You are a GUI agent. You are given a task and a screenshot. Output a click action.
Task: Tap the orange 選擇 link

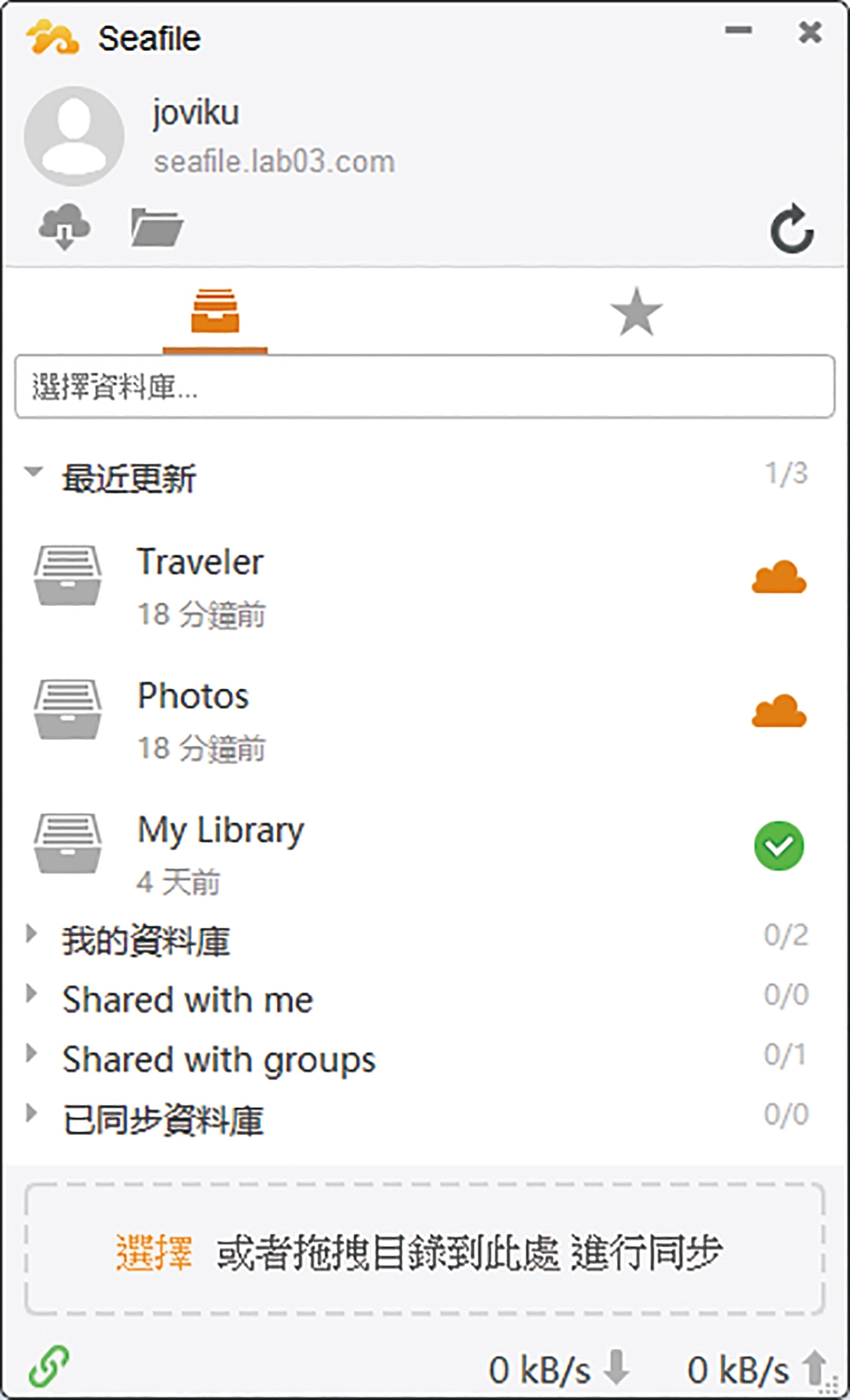(154, 1253)
